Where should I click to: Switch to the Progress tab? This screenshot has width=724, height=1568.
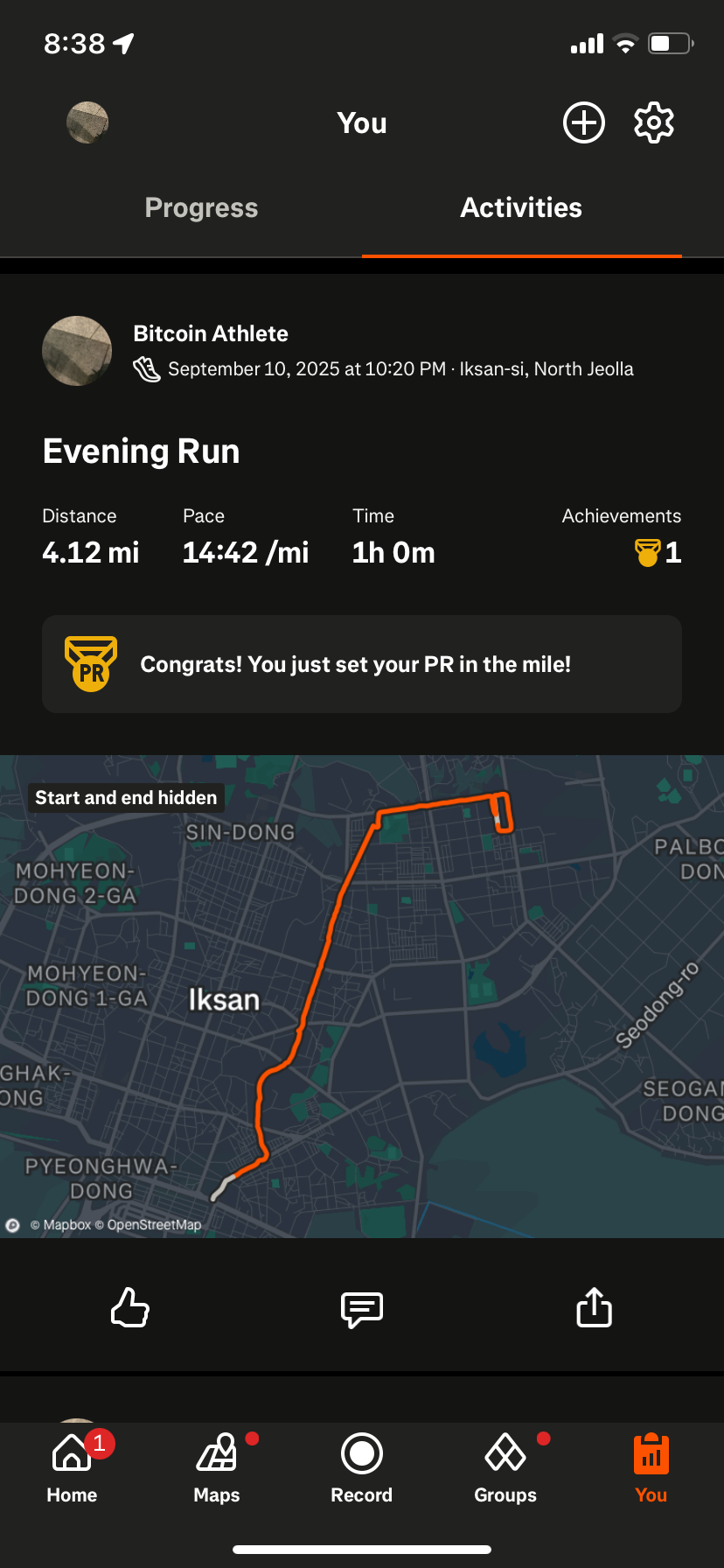[201, 208]
